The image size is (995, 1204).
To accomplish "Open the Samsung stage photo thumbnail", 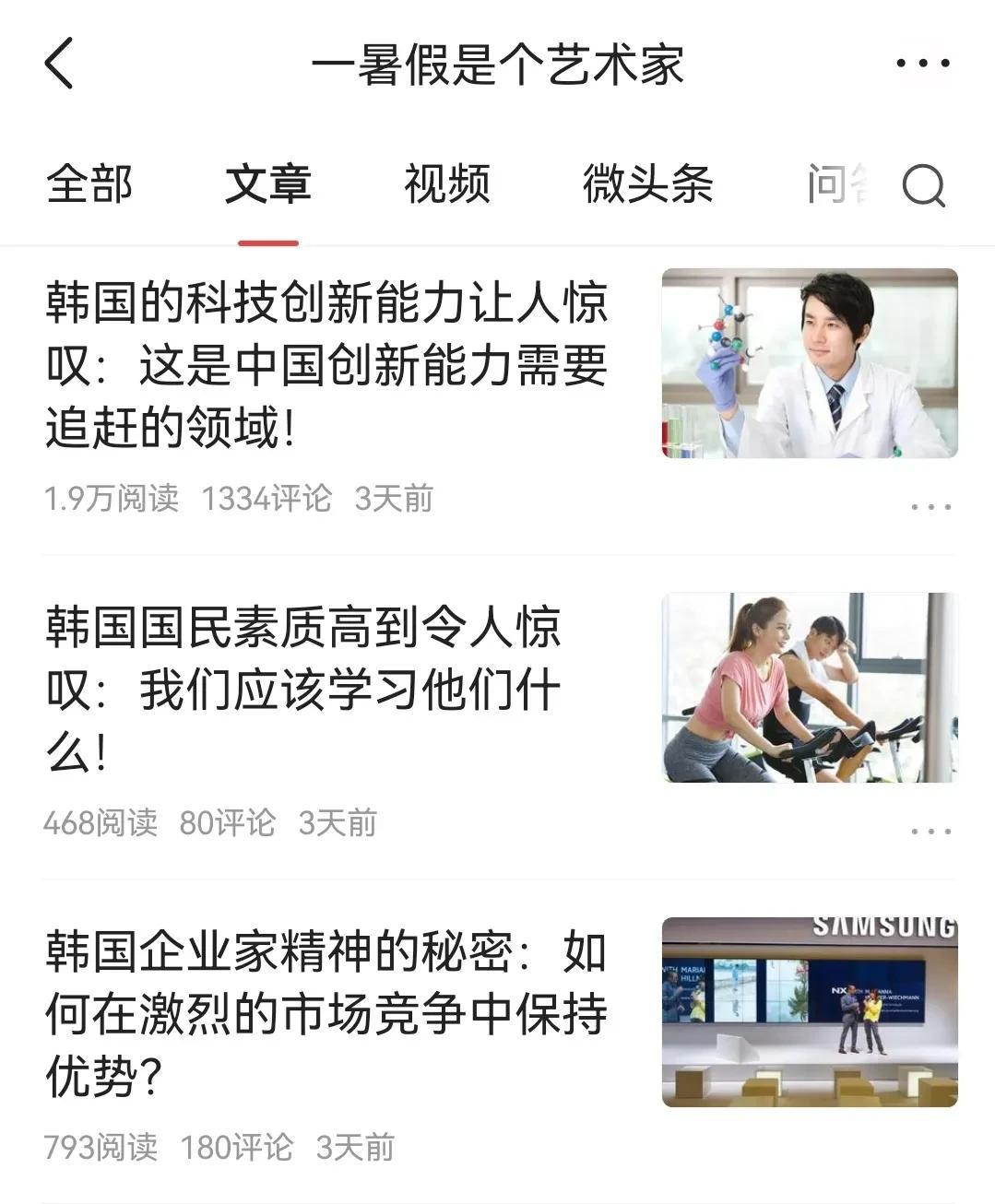I will 810,1012.
